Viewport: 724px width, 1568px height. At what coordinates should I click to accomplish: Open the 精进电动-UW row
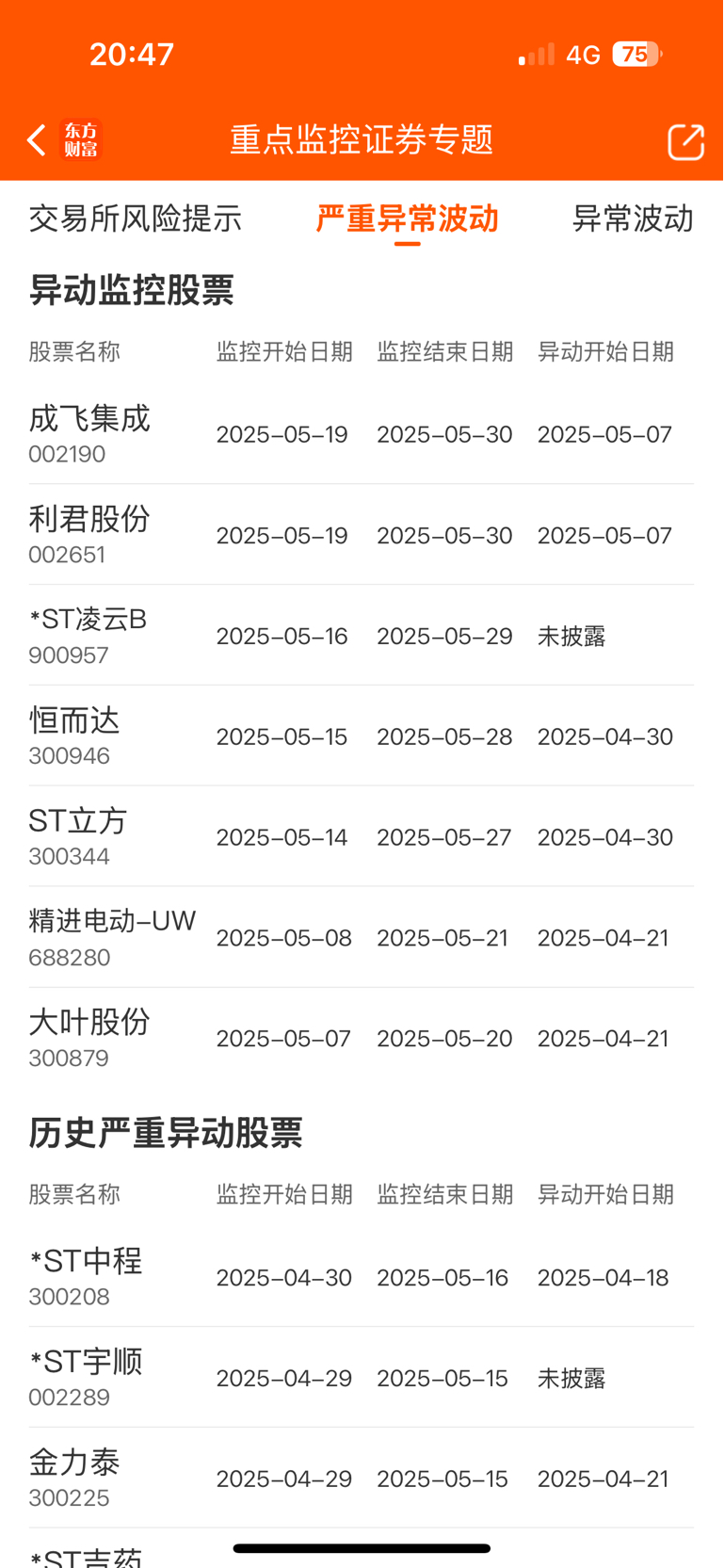click(362, 938)
